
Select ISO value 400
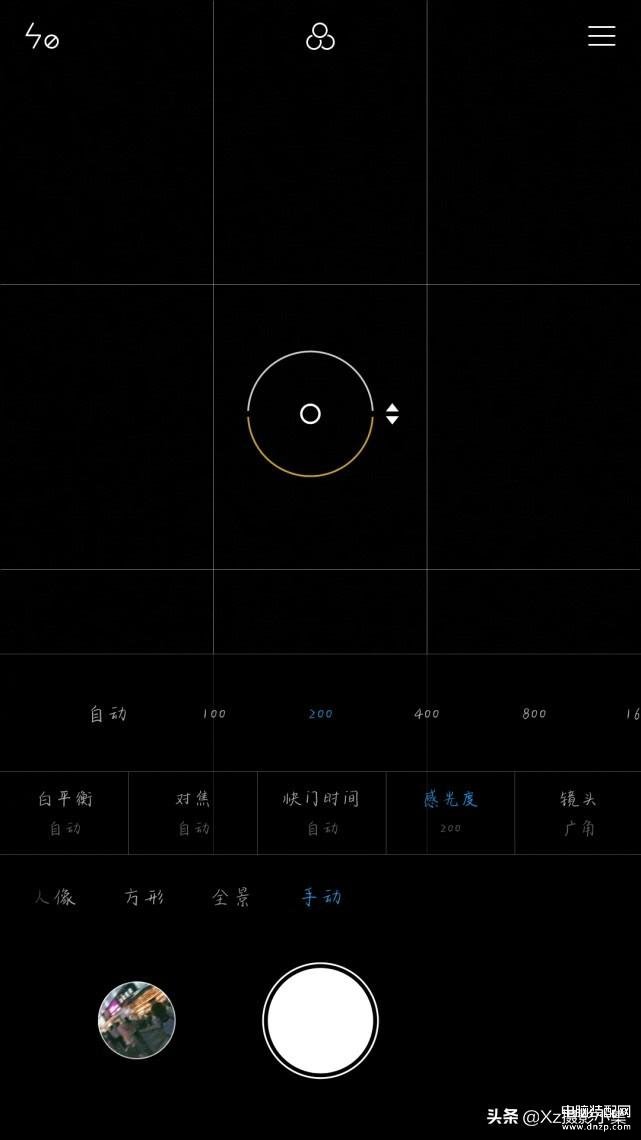427,714
